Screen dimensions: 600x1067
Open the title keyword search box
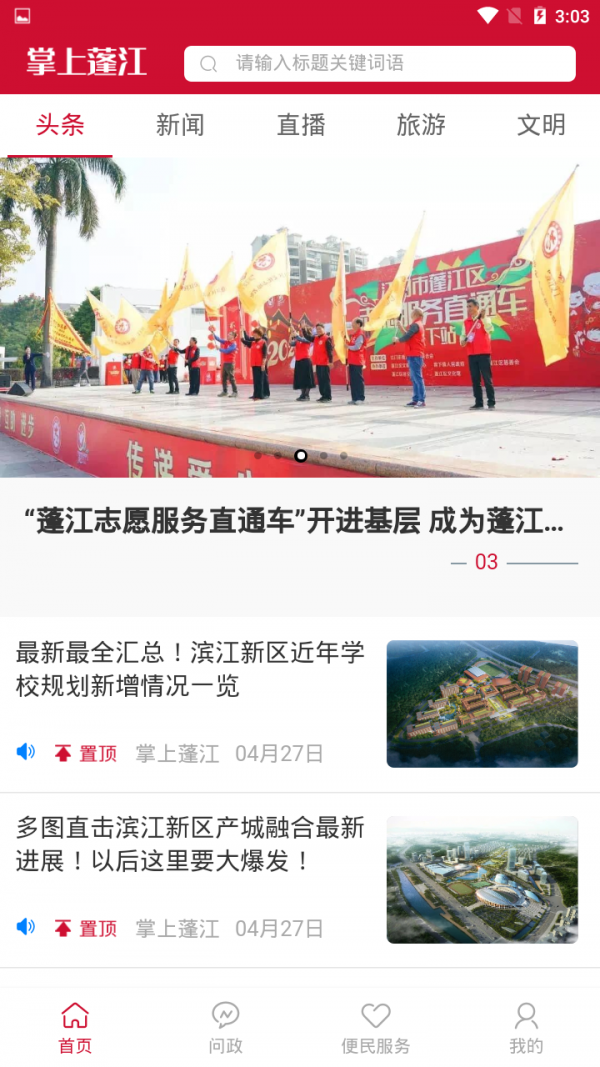[x=380, y=64]
